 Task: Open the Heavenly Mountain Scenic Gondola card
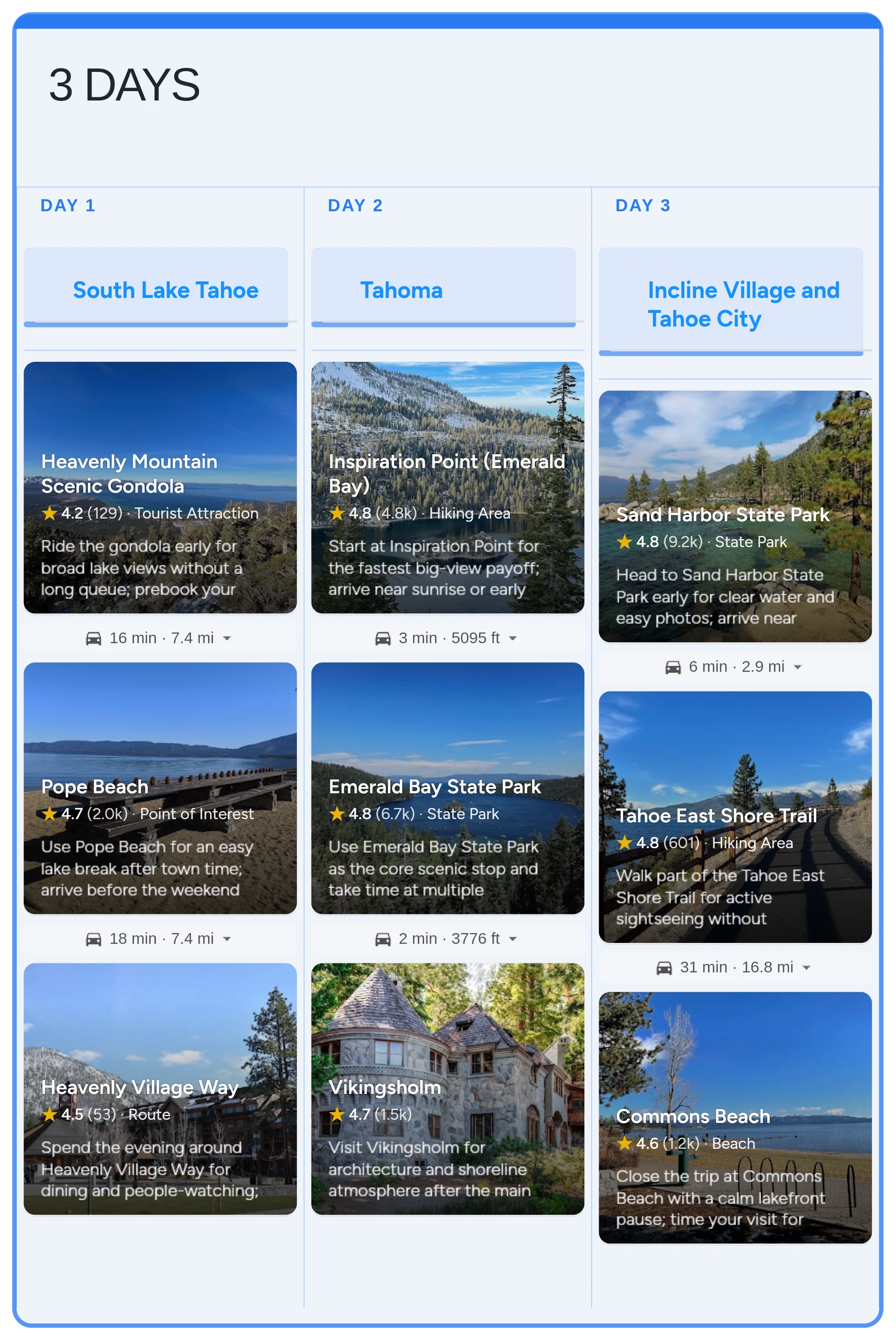pos(160,487)
